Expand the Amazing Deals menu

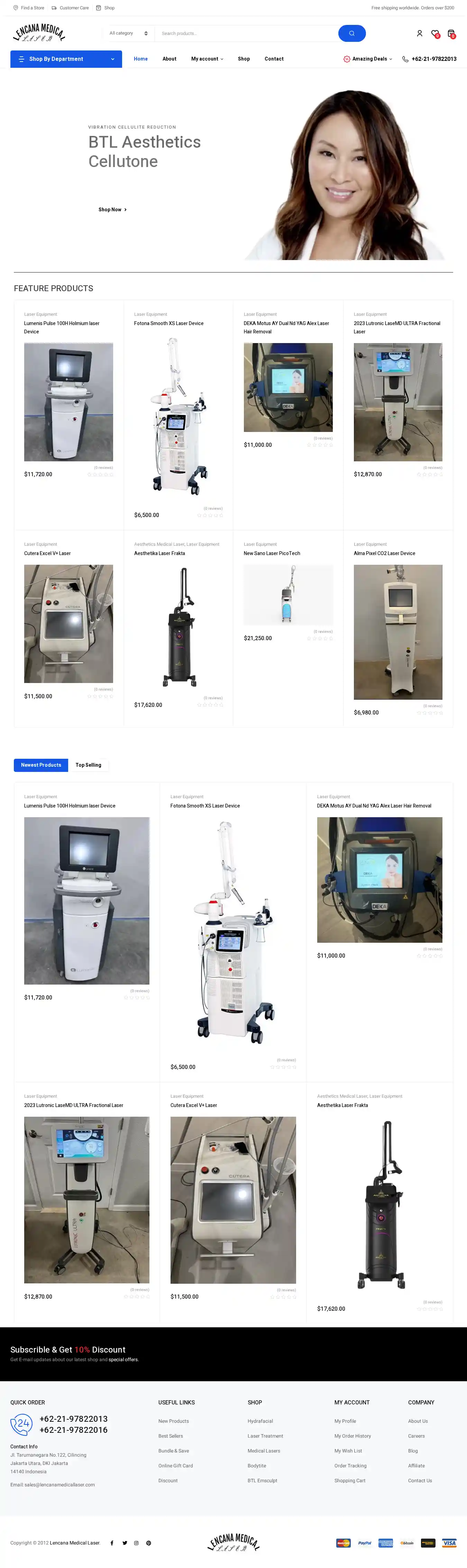[x=368, y=59]
